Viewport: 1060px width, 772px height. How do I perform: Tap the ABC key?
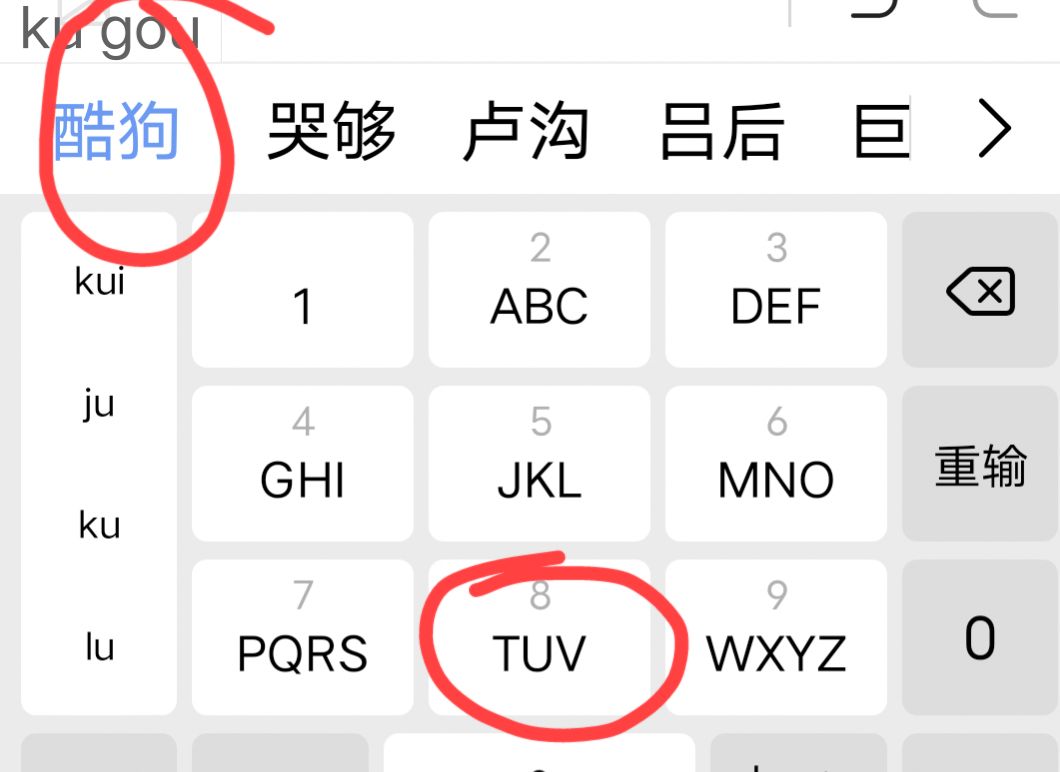pyautogui.click(x=539, y=290)
